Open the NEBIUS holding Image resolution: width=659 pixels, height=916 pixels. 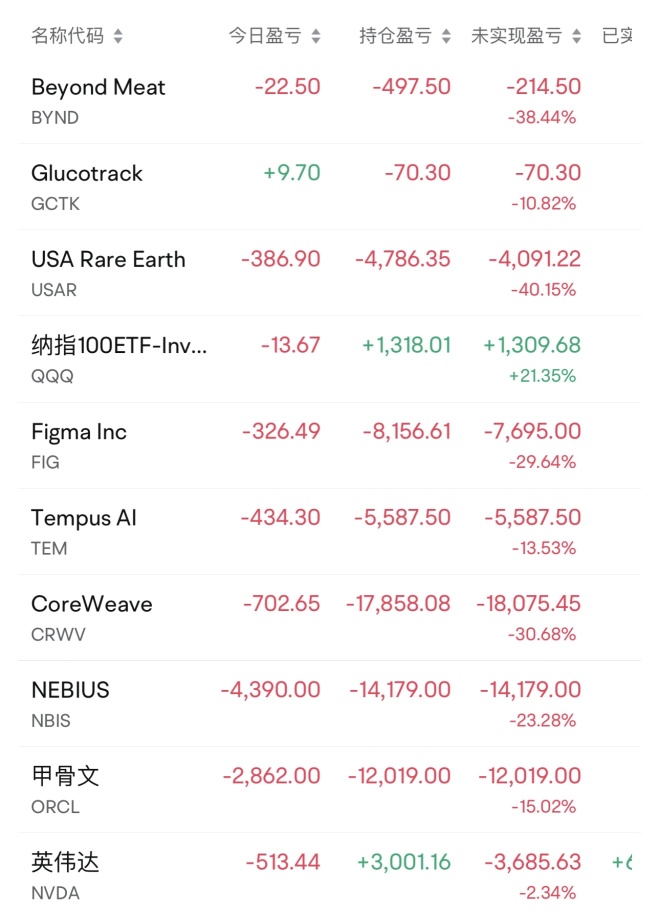click(x=70, y=702)
